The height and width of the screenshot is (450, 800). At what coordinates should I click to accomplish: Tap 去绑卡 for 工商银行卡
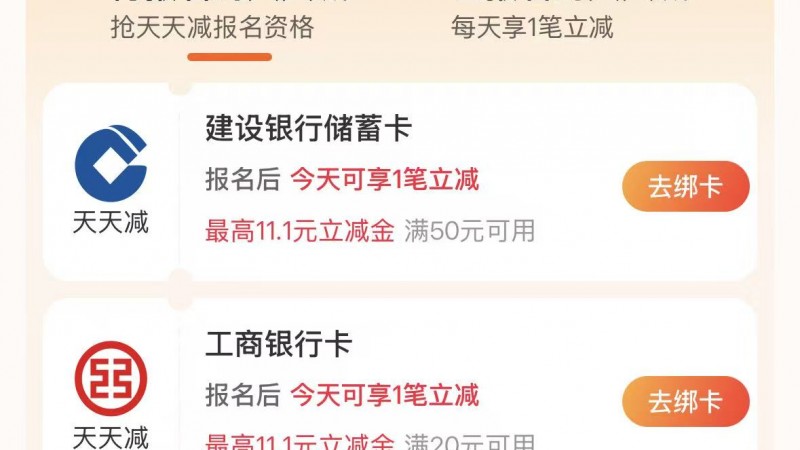click(x=685, y=401)
